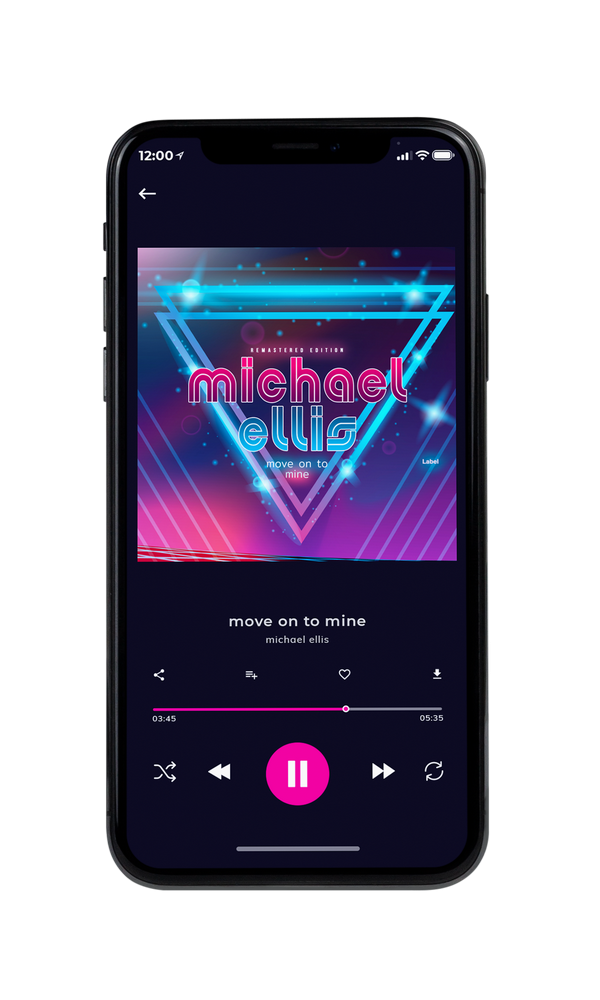Viewport: 600px width, 1000px height.
Task: Pause the playing song
Action: tap(297, 774)
